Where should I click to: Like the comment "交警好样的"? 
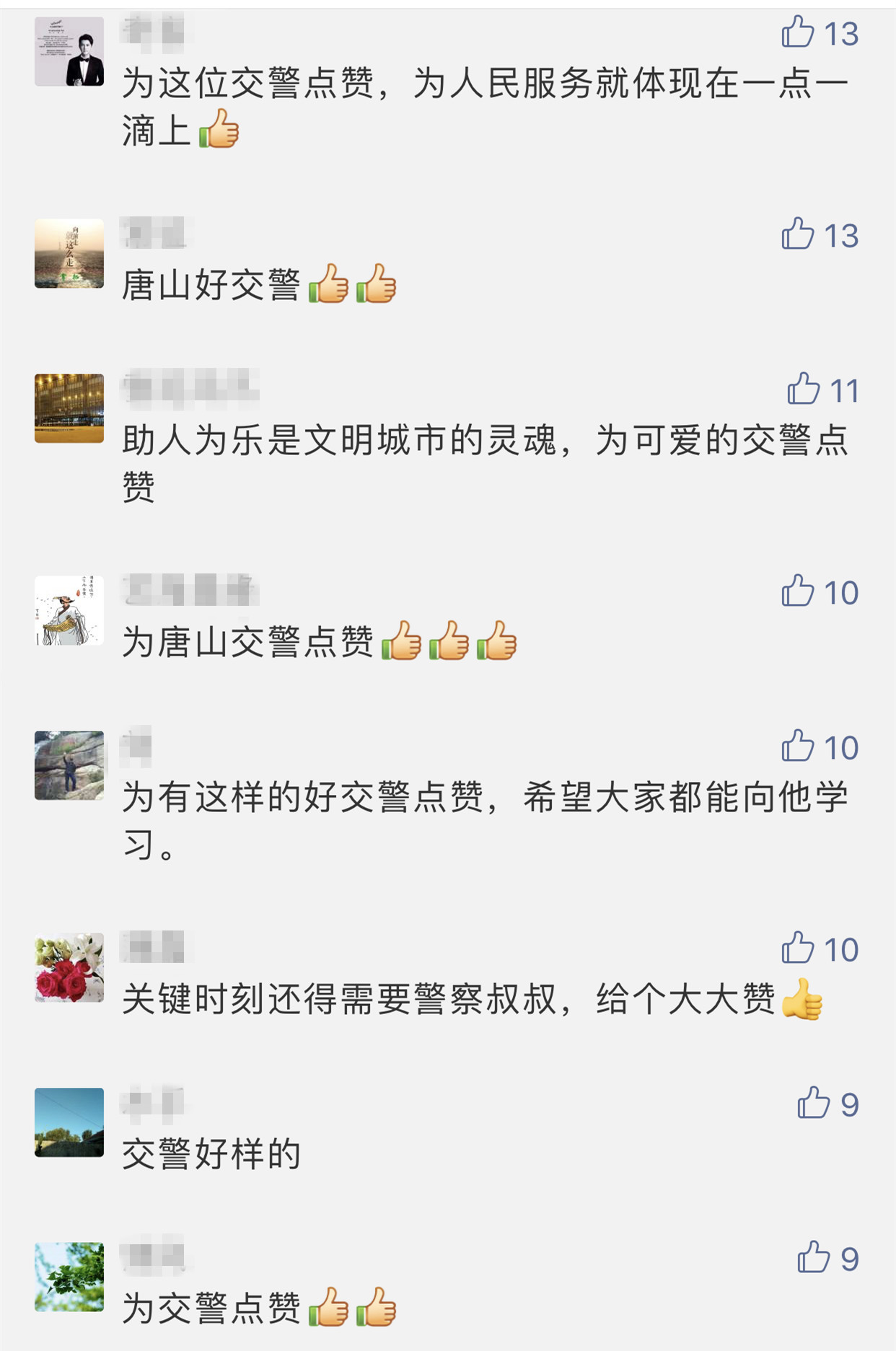click(813, 1104)
